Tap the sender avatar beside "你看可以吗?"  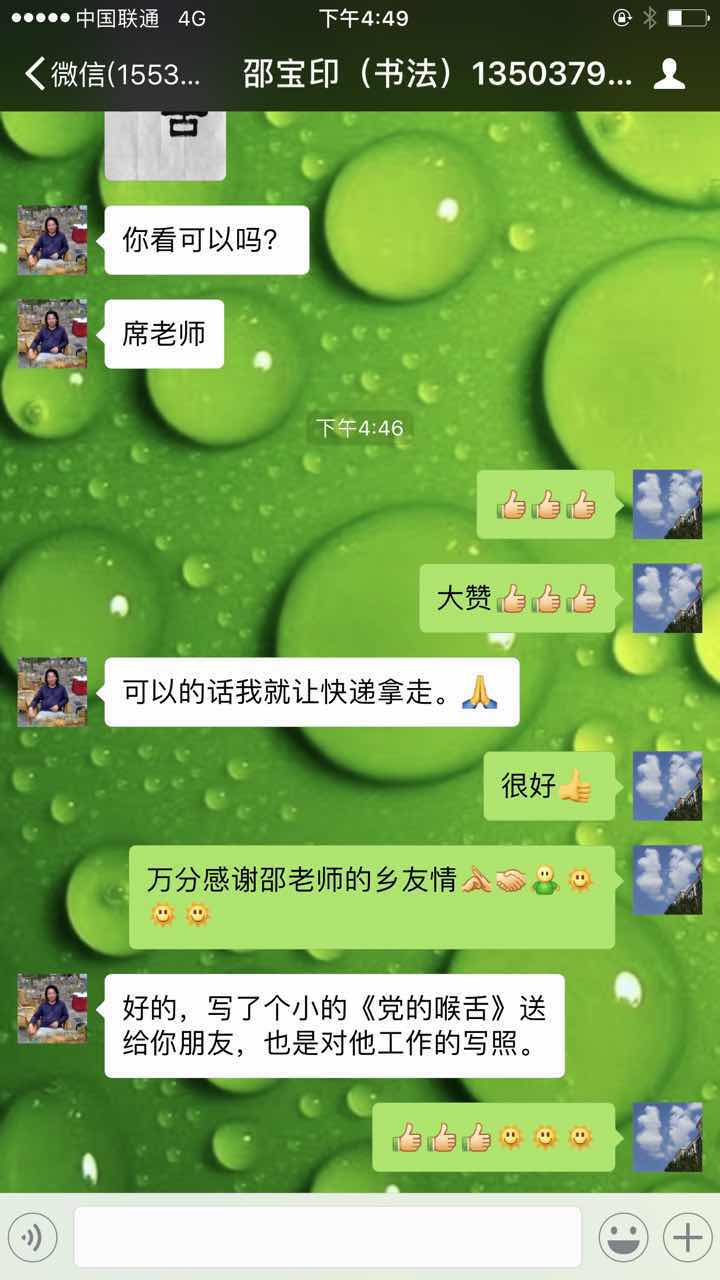(52, 240)
